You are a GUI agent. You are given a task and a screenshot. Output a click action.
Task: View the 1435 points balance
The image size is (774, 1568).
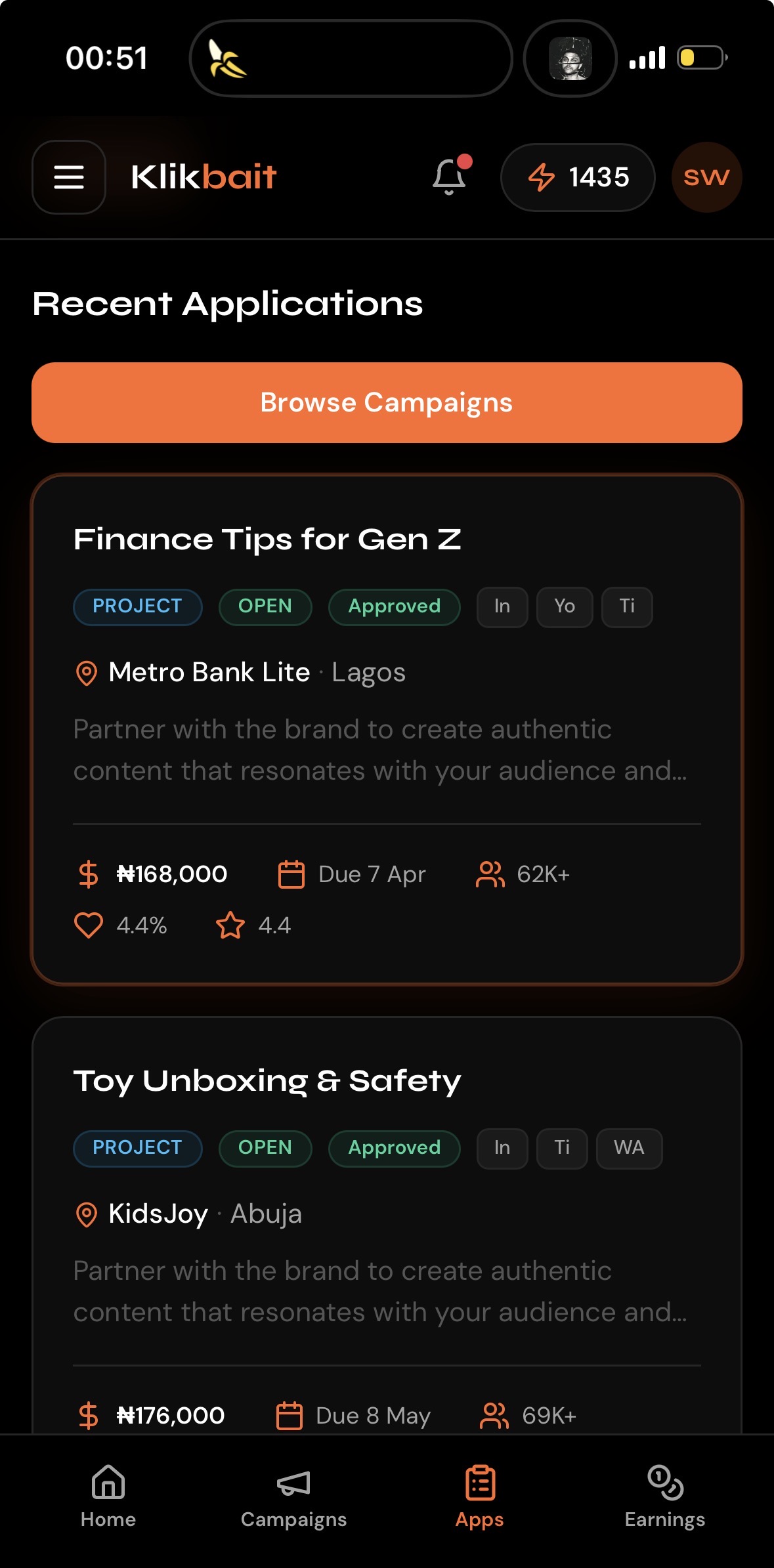click(x=578, y=177)
